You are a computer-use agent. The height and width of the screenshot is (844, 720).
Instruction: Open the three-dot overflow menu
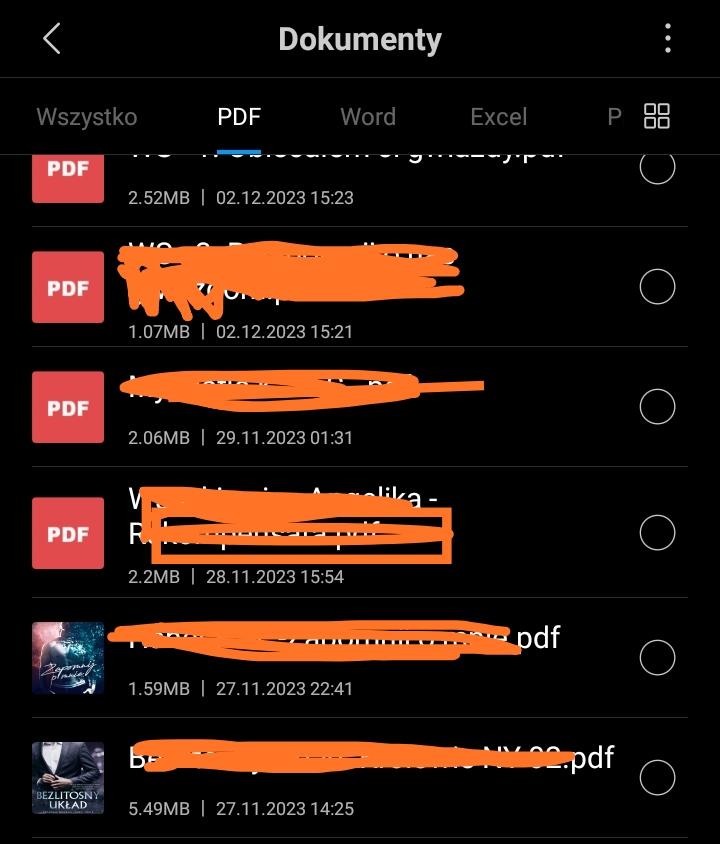coord(667,40)
